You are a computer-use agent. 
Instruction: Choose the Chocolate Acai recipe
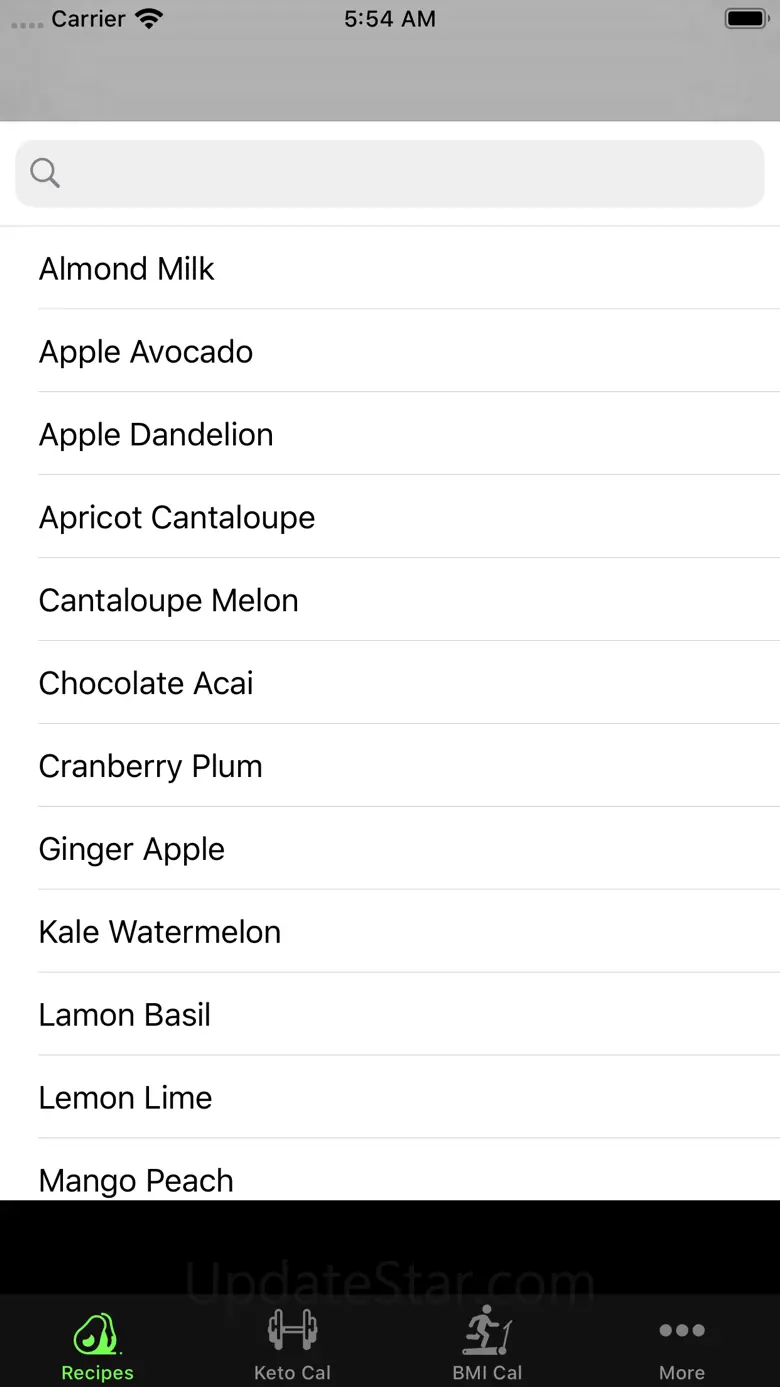[390, 683]
